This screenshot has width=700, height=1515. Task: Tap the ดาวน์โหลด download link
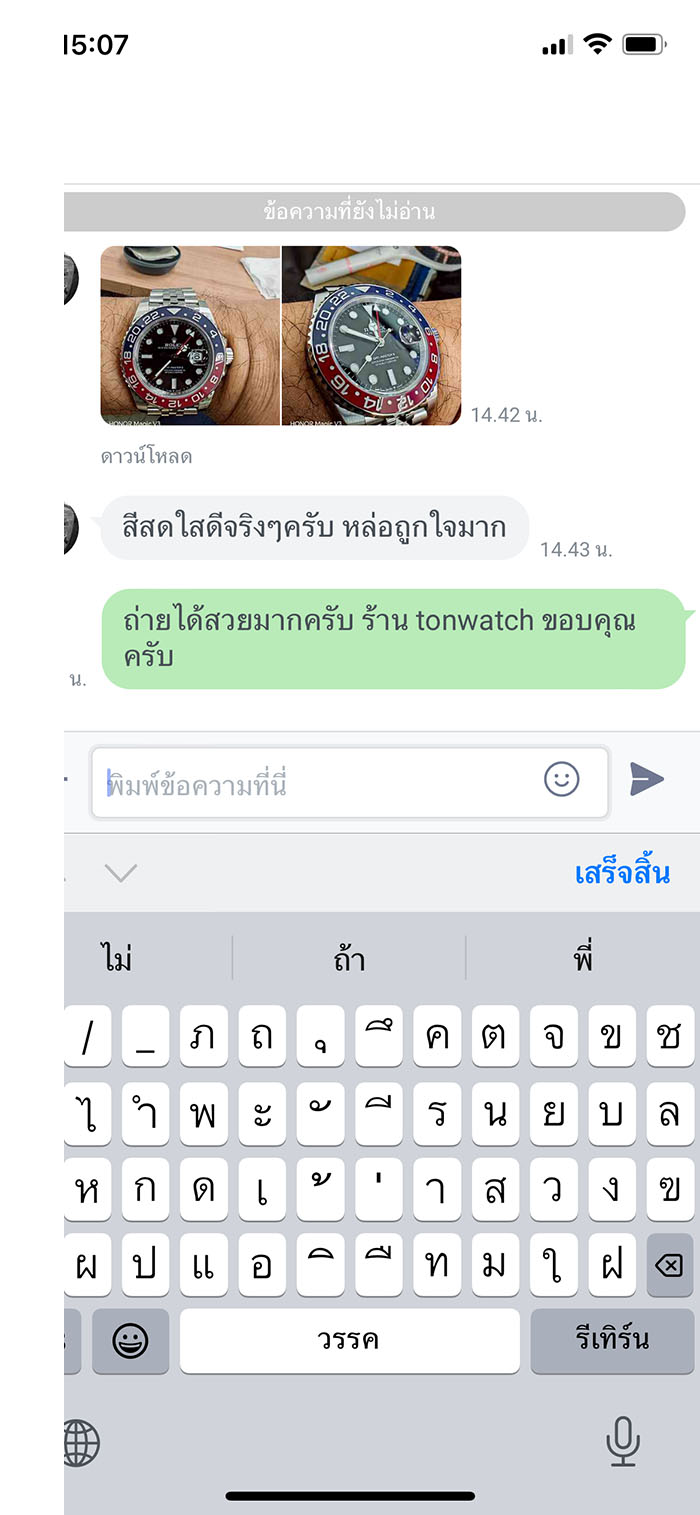click(146, 457)
